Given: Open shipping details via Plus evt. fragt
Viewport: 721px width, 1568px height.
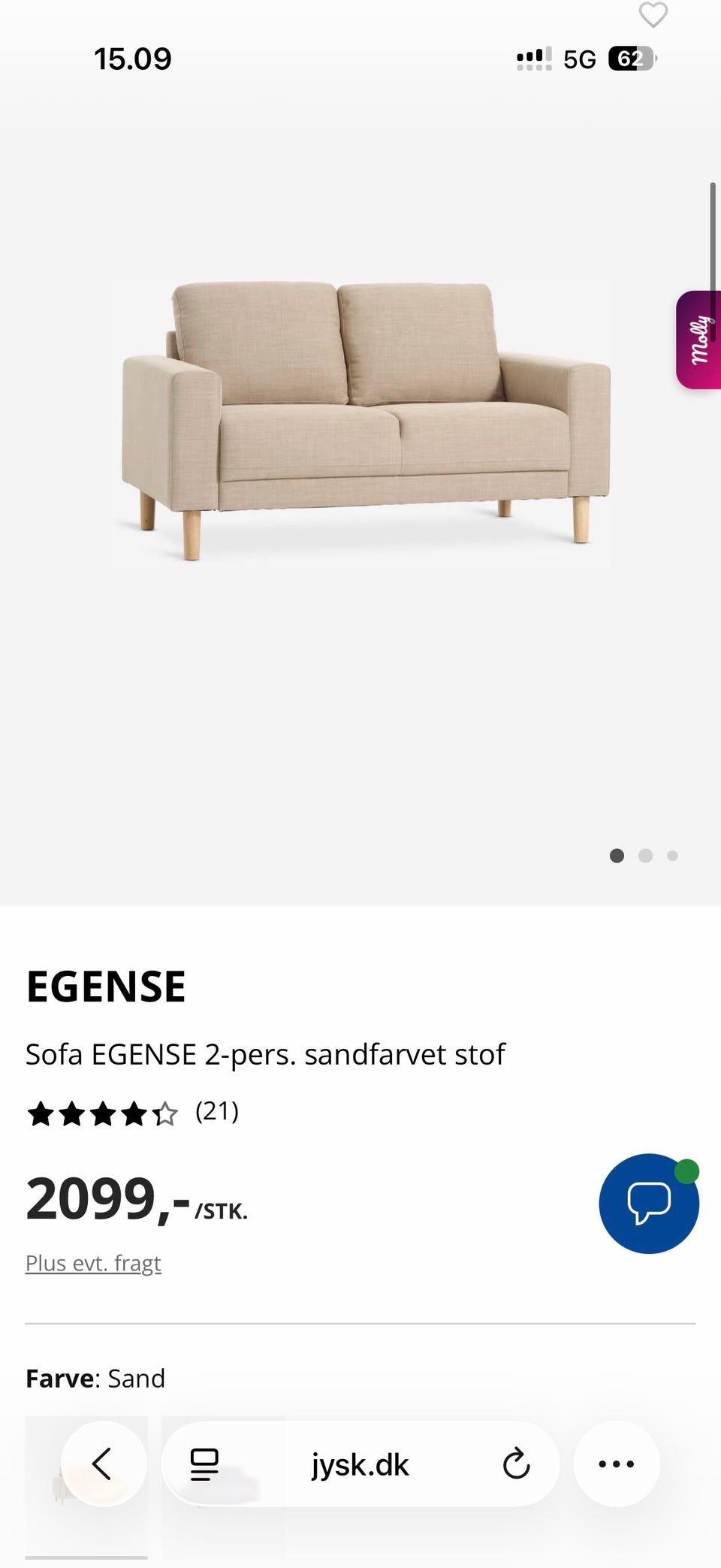Looking at the screenshot, I should tap(93, 1263).
